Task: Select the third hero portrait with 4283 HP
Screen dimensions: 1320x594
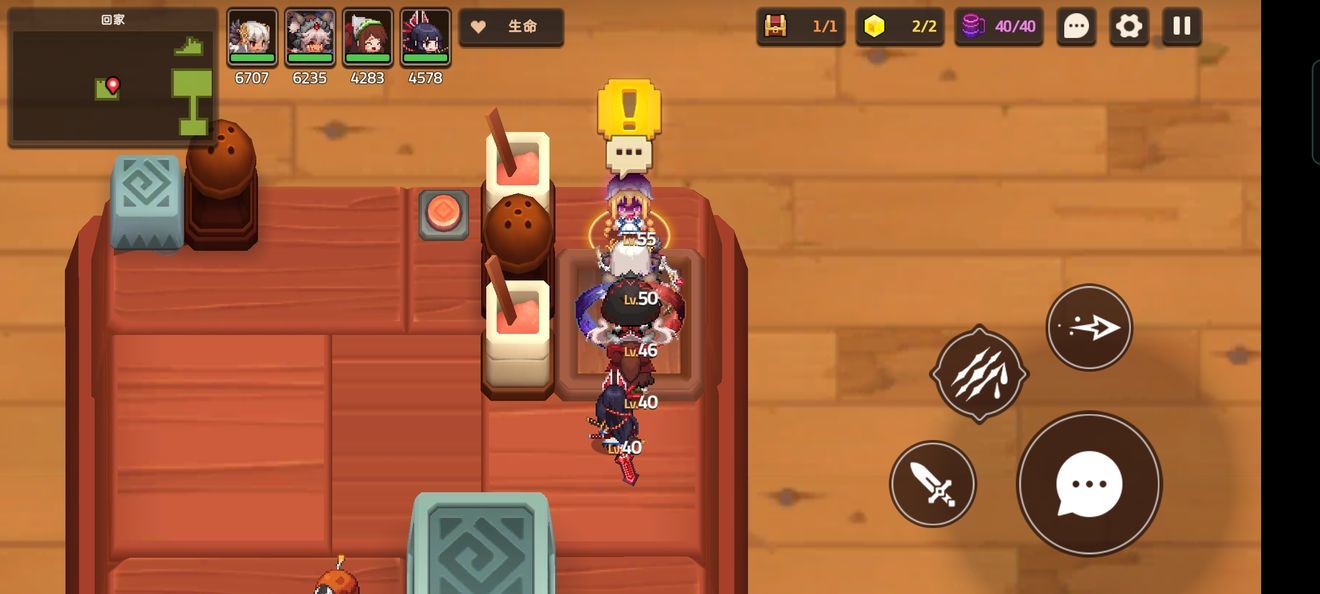Action: (368, 37)
